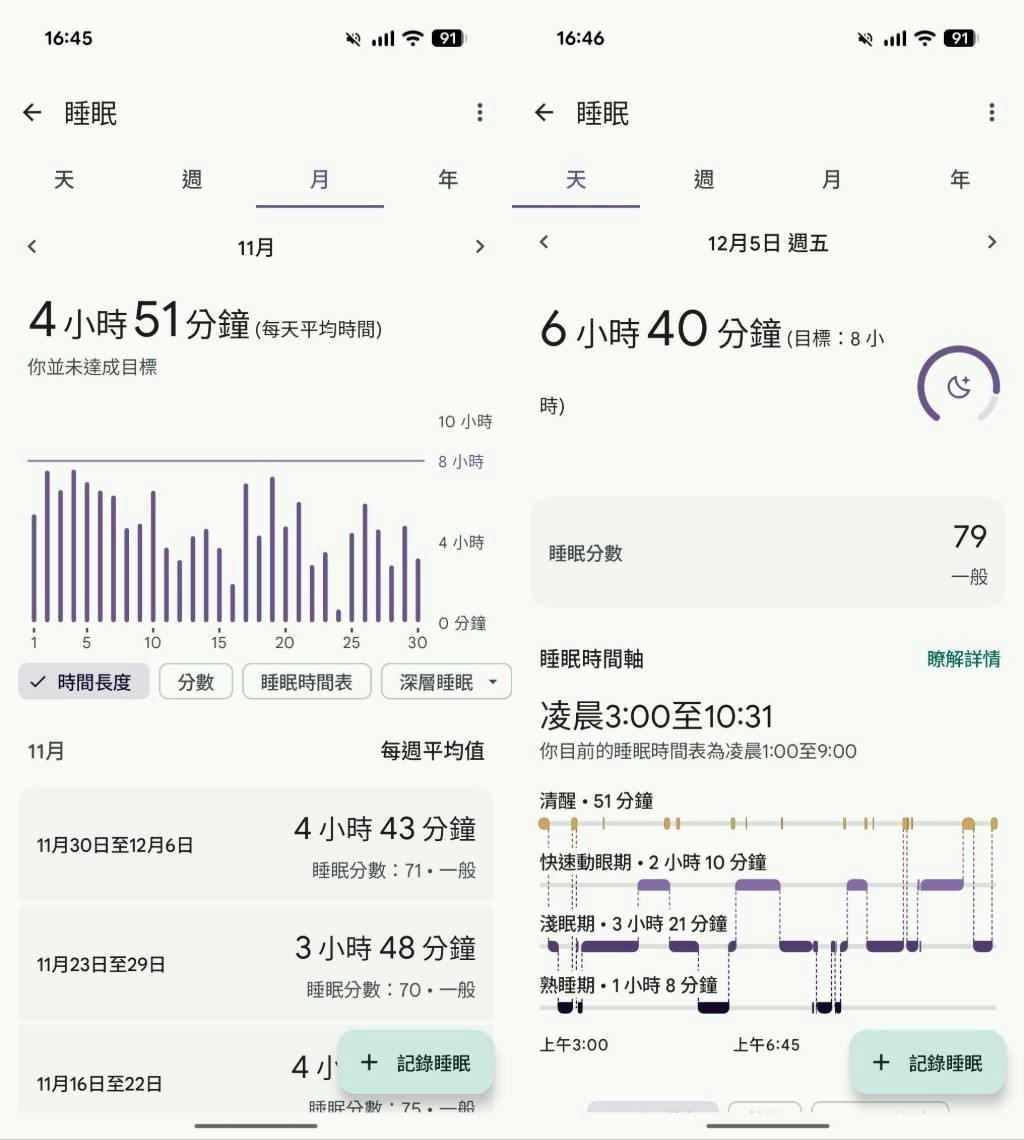The image size is (1024, 1140).
Task: Go to the day before 12月5日 週五
Action: (x=544, y=242)
